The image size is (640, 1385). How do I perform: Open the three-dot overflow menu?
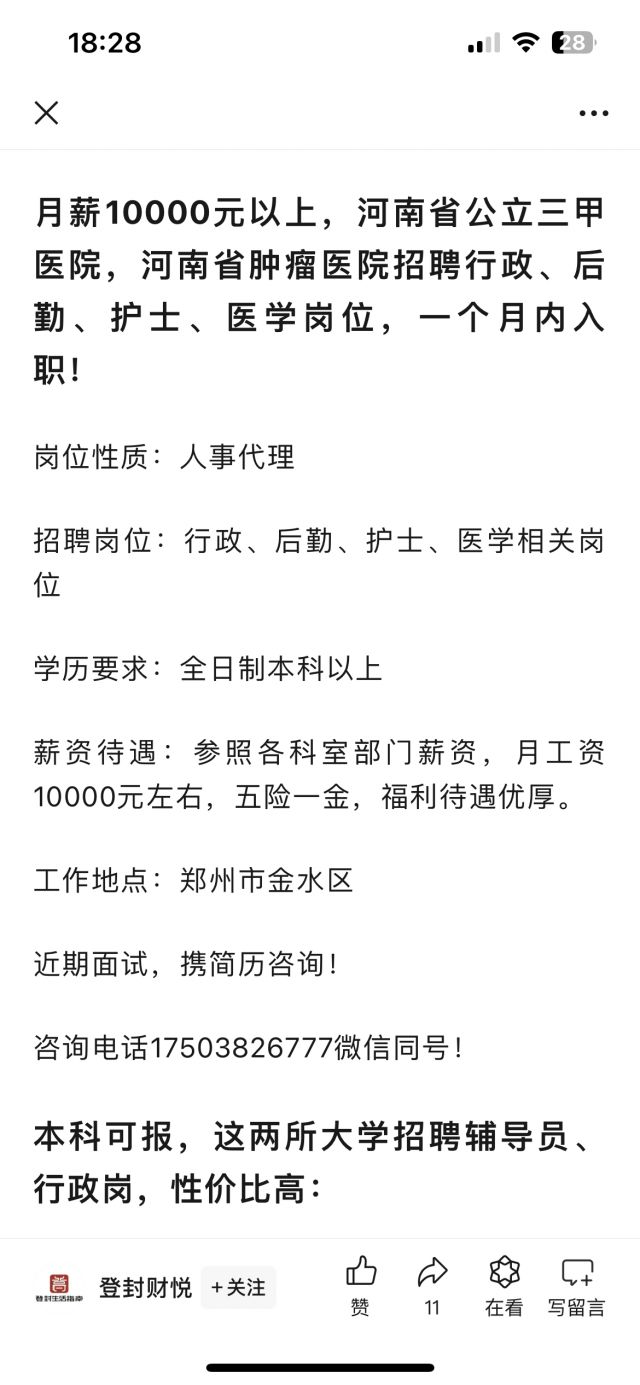pos(594,113)
